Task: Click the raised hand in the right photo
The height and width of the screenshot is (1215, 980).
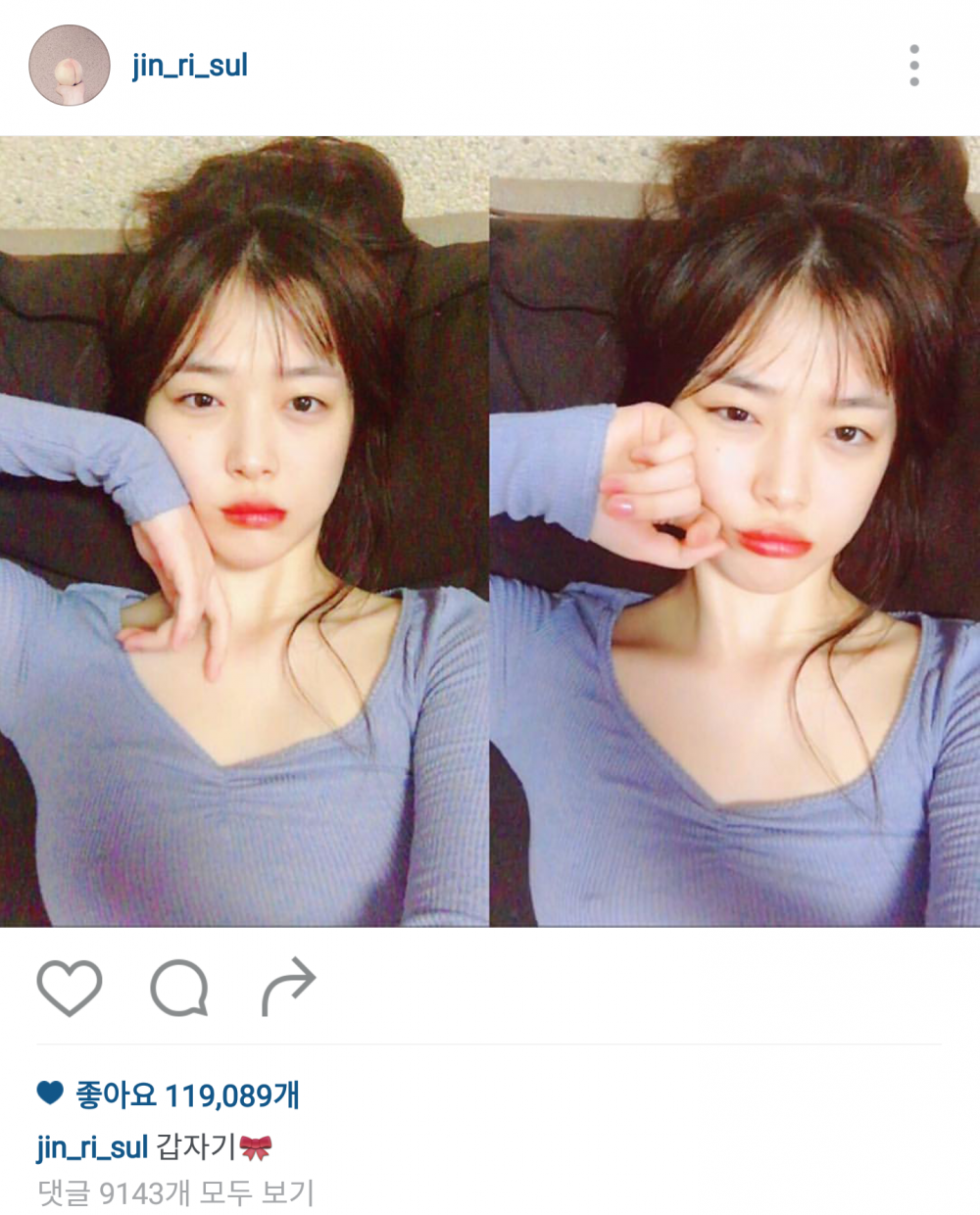Action: 652,470
